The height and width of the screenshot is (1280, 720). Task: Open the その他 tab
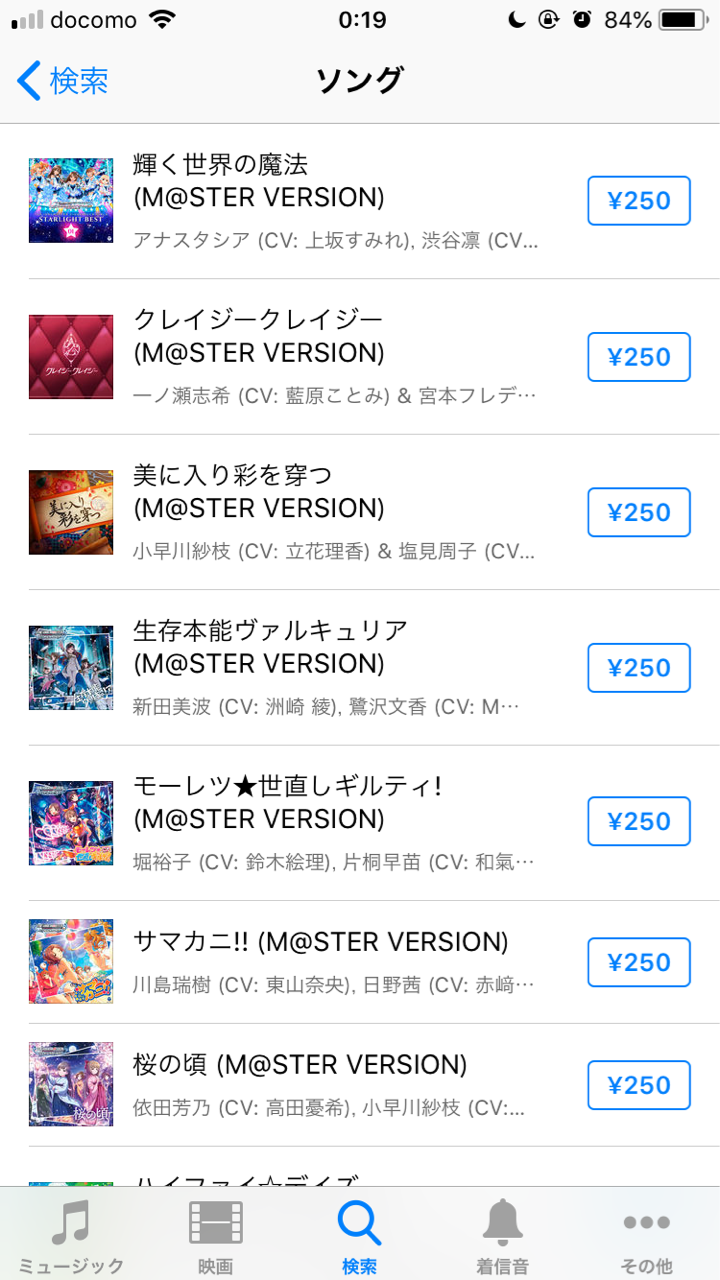pyautogui.click(x=646, y=1236)
